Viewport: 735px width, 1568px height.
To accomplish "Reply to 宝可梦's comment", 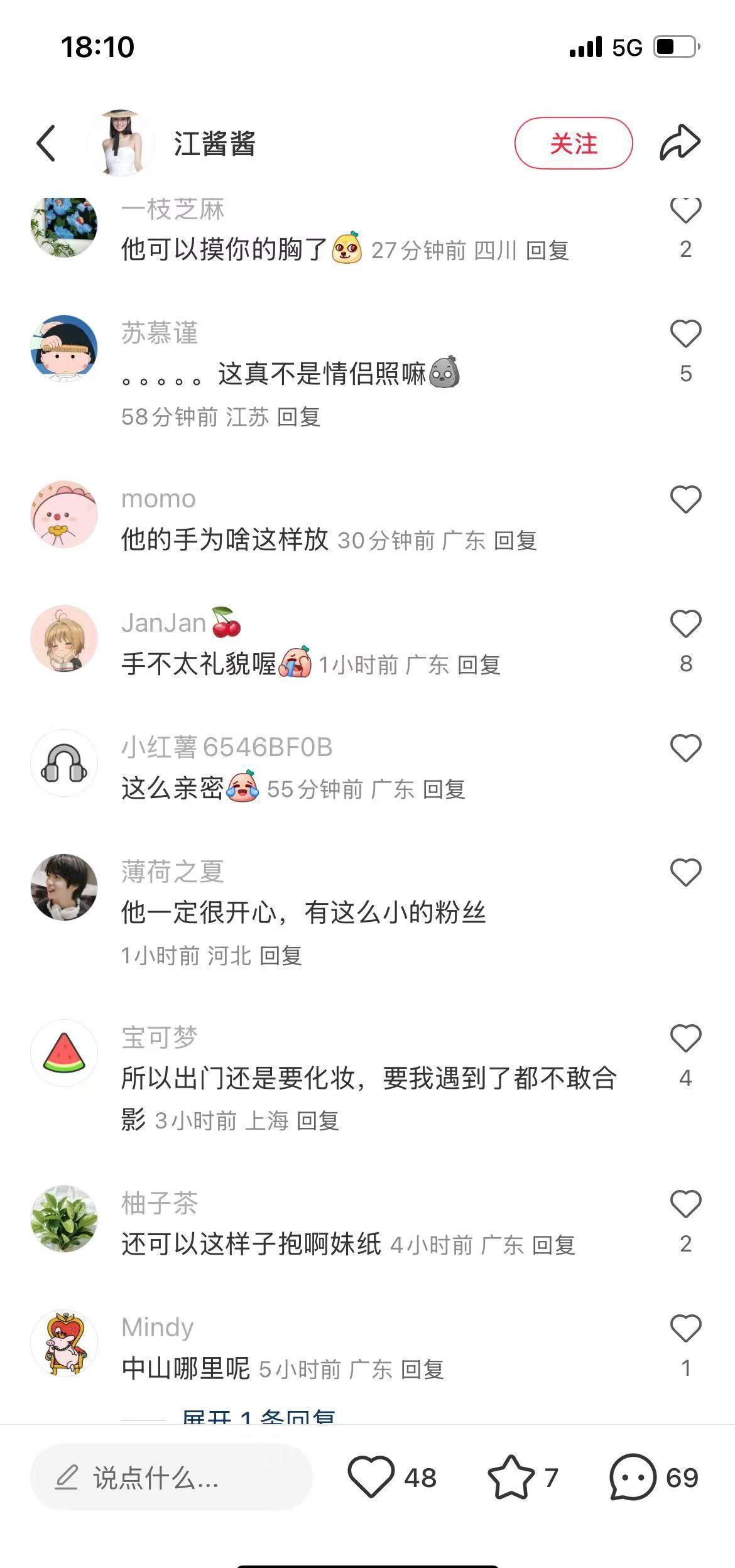I will 317,1120.
